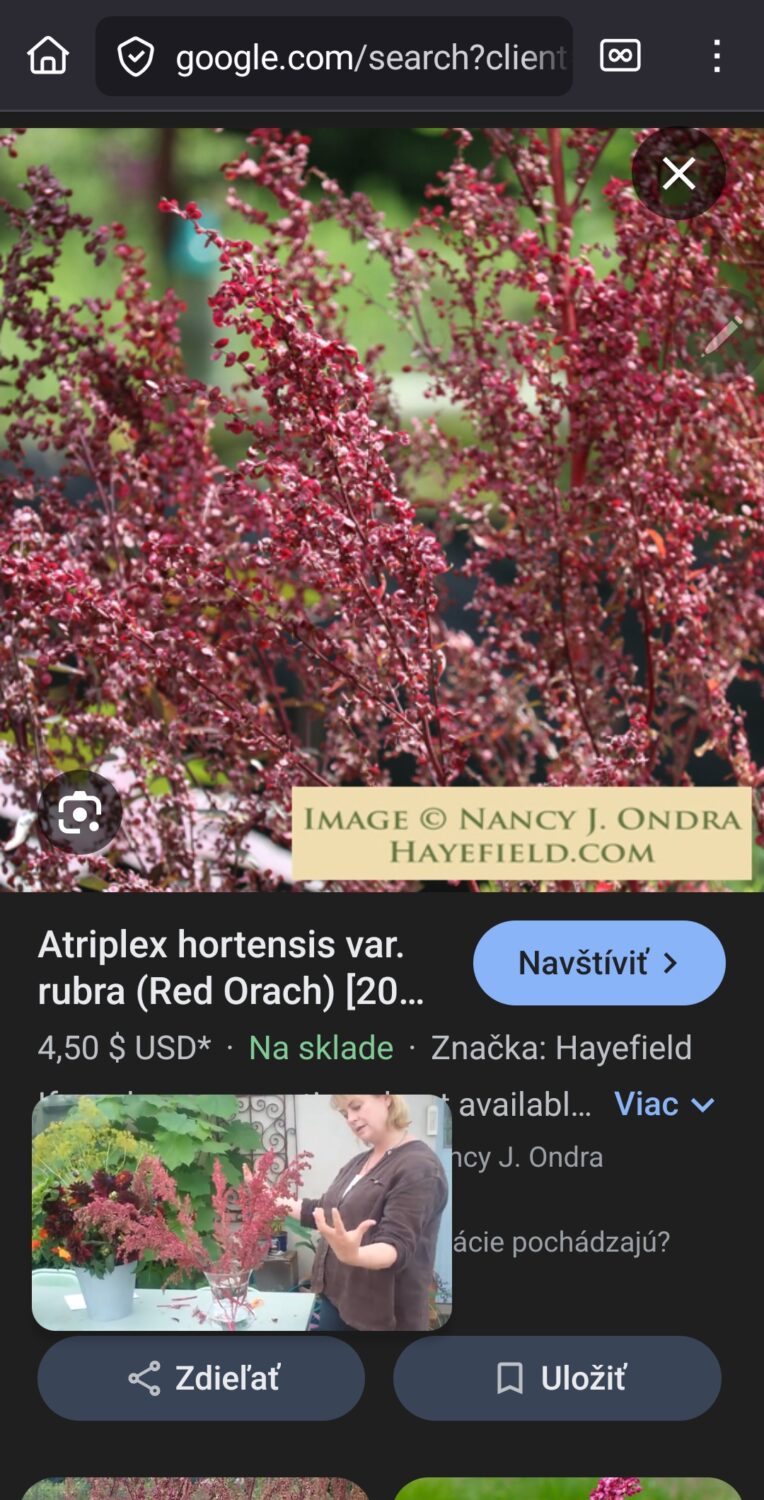This screenshot has width=764, height=1500.
Task: Search this image with Lens
Action: pyautogui.click(x=80, y=813)
